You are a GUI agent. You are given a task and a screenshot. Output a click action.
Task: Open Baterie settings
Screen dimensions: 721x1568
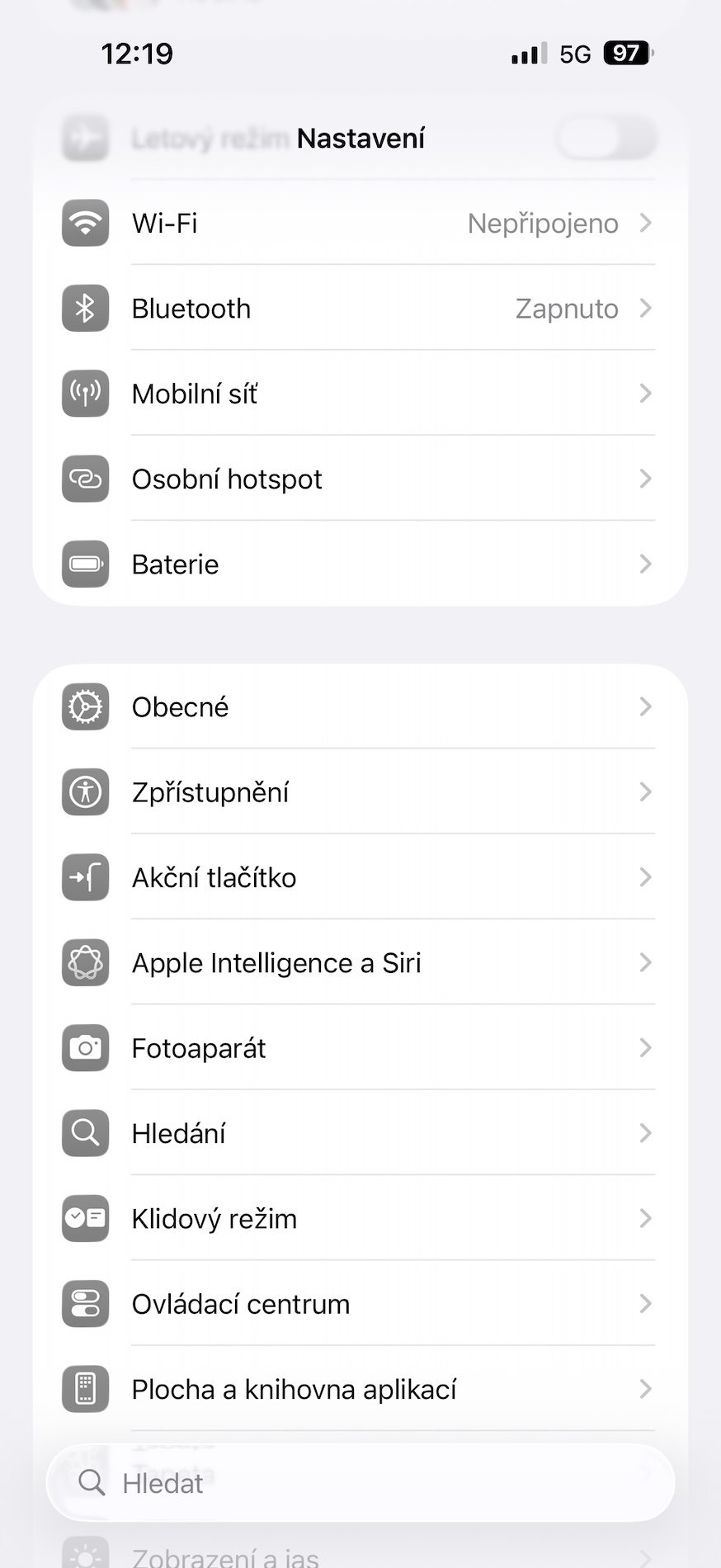pyautogui.click(x=360, y=564)
